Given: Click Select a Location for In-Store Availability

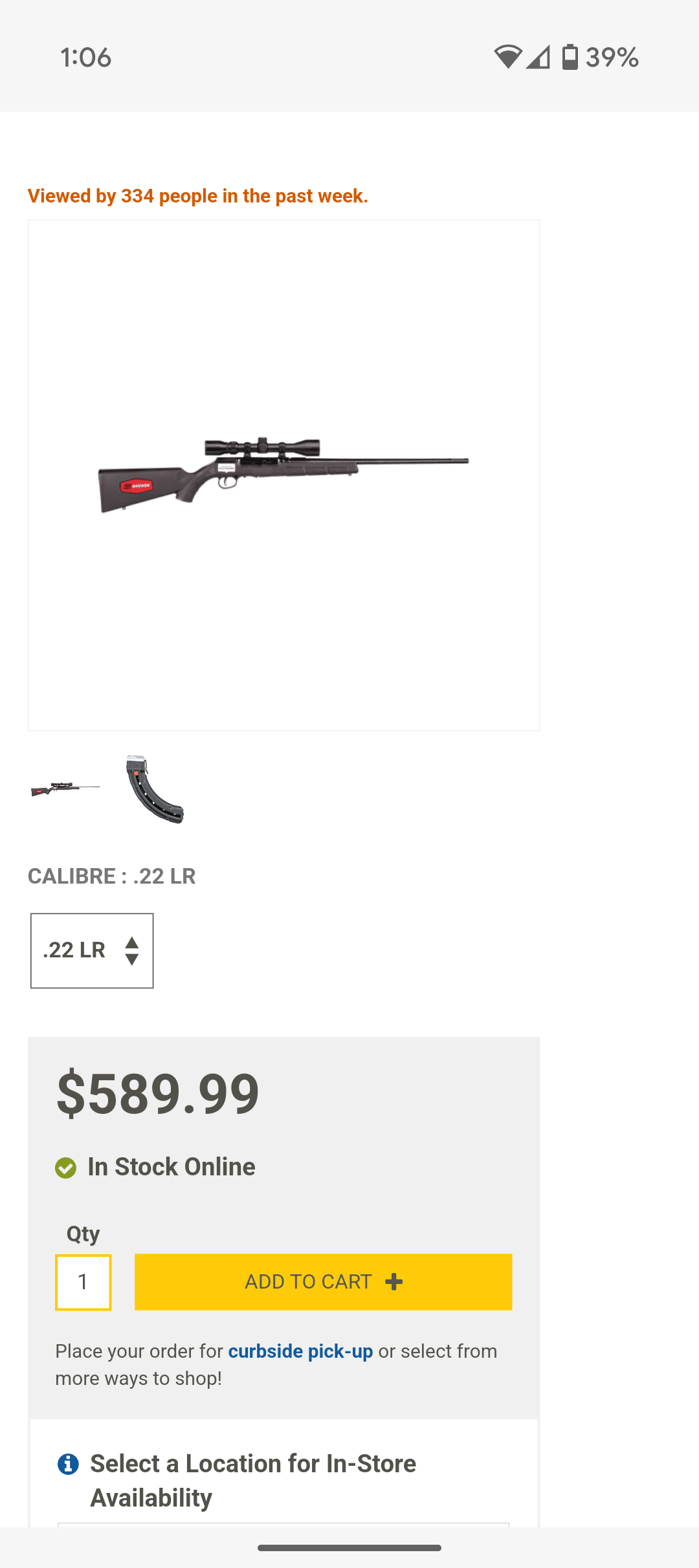Looking at the screenshot, I should (254, 1480).
